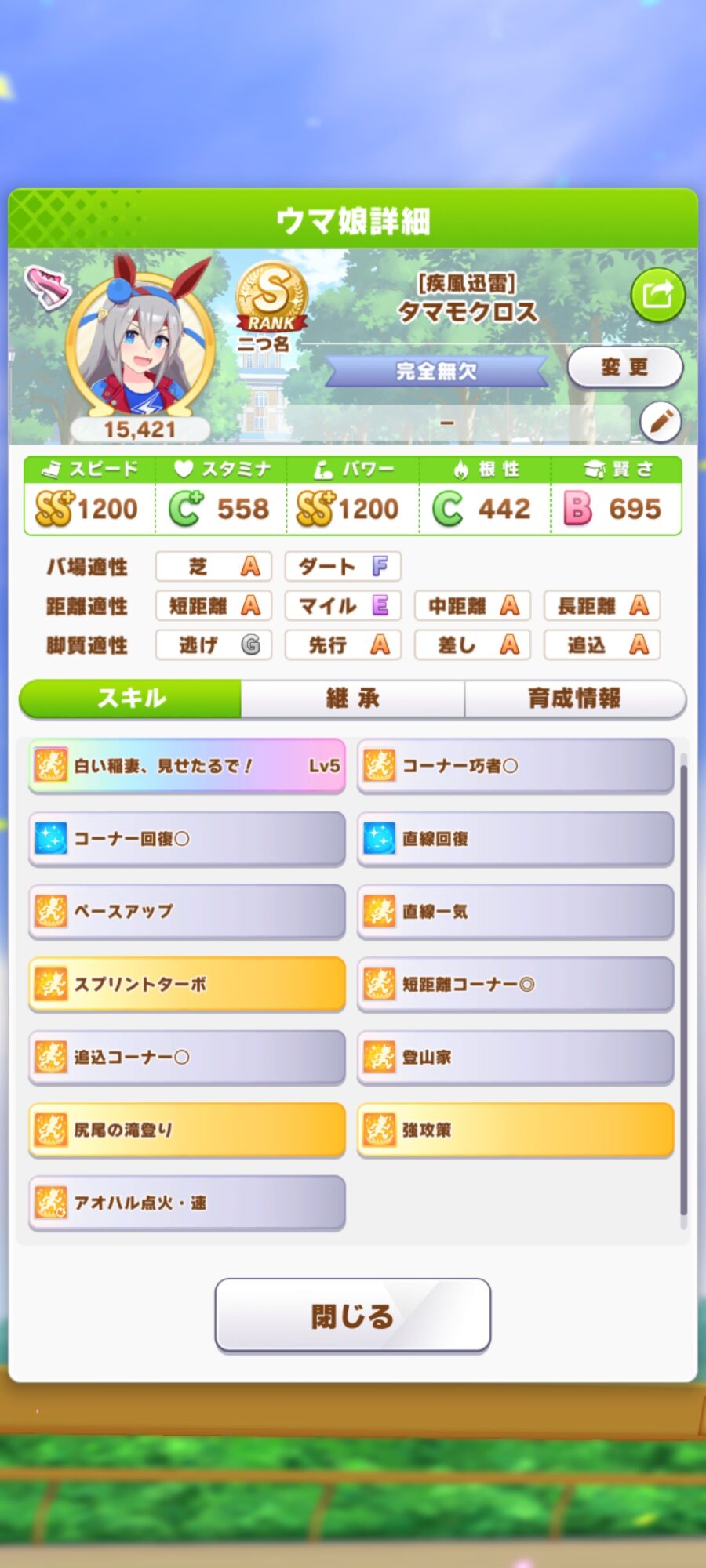Tap the 追込コーナー○ skill
706x1568 pixels.
tap(187, 1057)
